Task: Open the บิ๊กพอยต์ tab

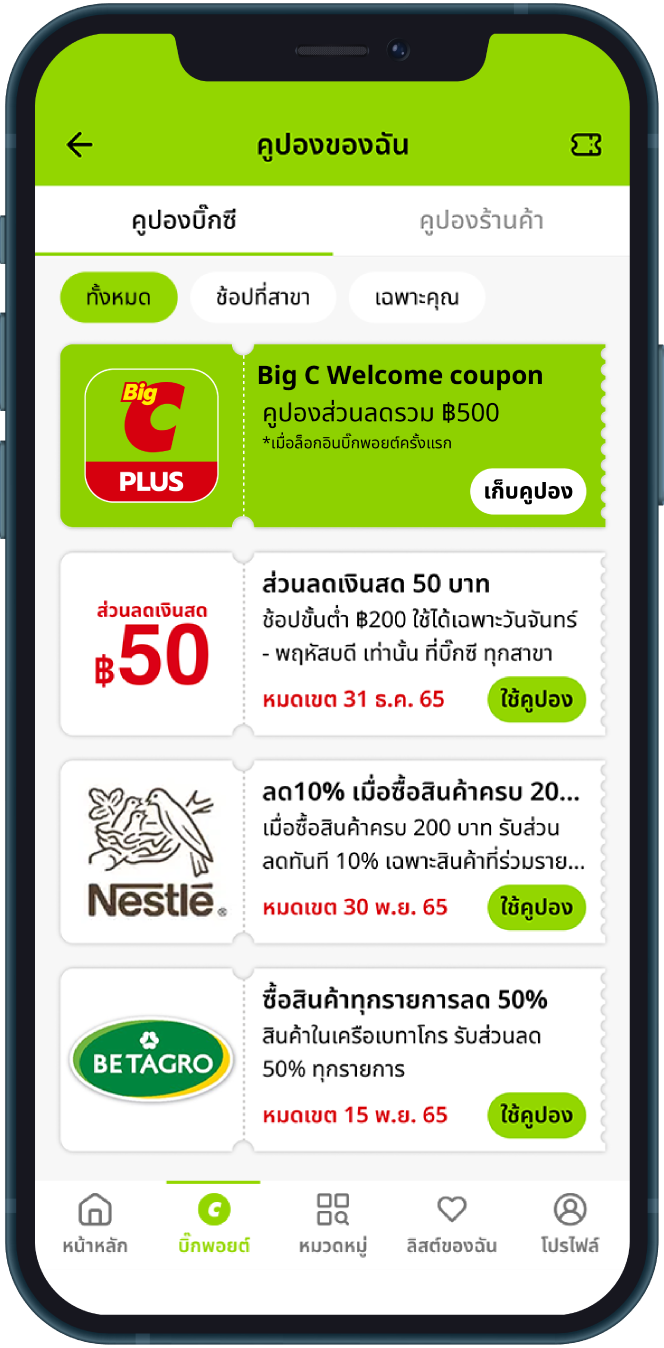Action: [x=213, y=1223]
